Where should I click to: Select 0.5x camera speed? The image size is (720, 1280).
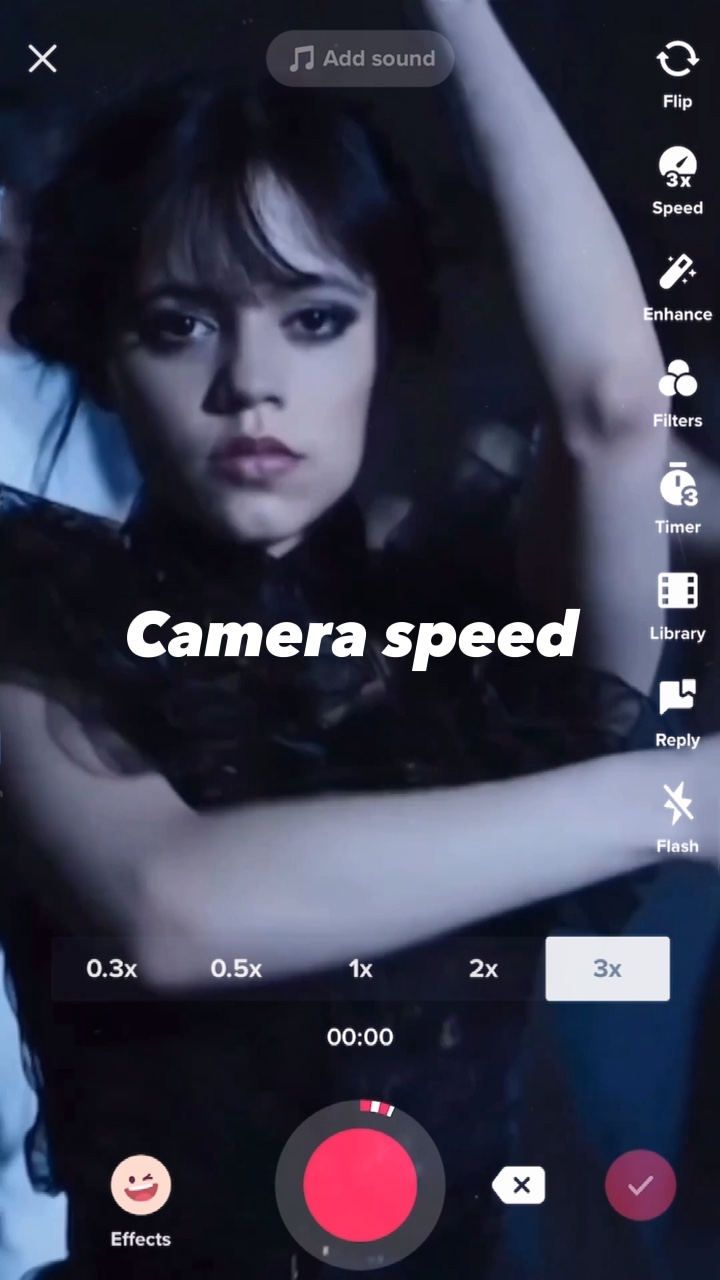pos(236,968)
